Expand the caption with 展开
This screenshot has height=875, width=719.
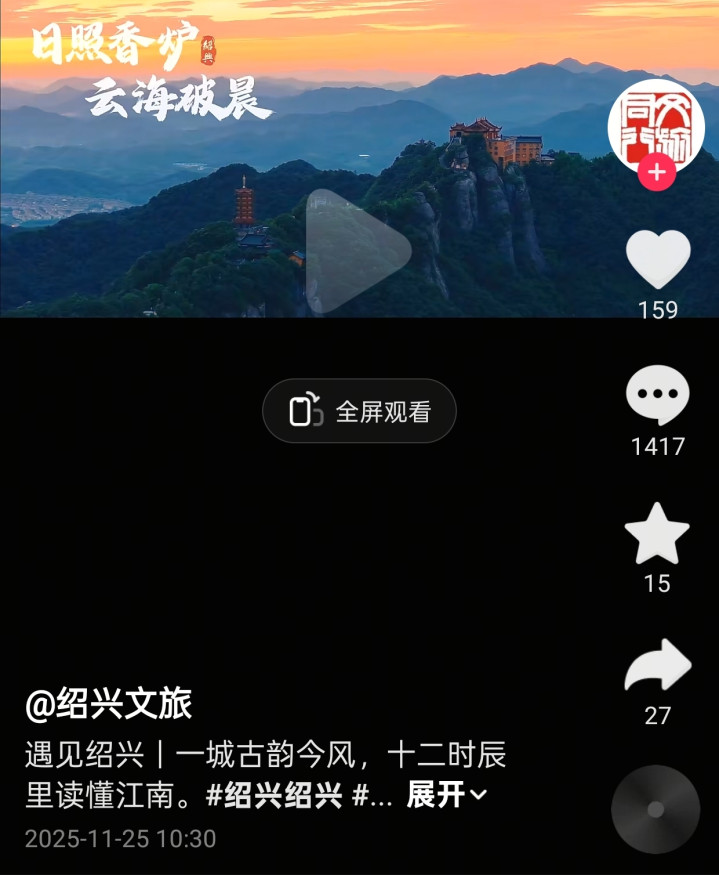point(446,795)
